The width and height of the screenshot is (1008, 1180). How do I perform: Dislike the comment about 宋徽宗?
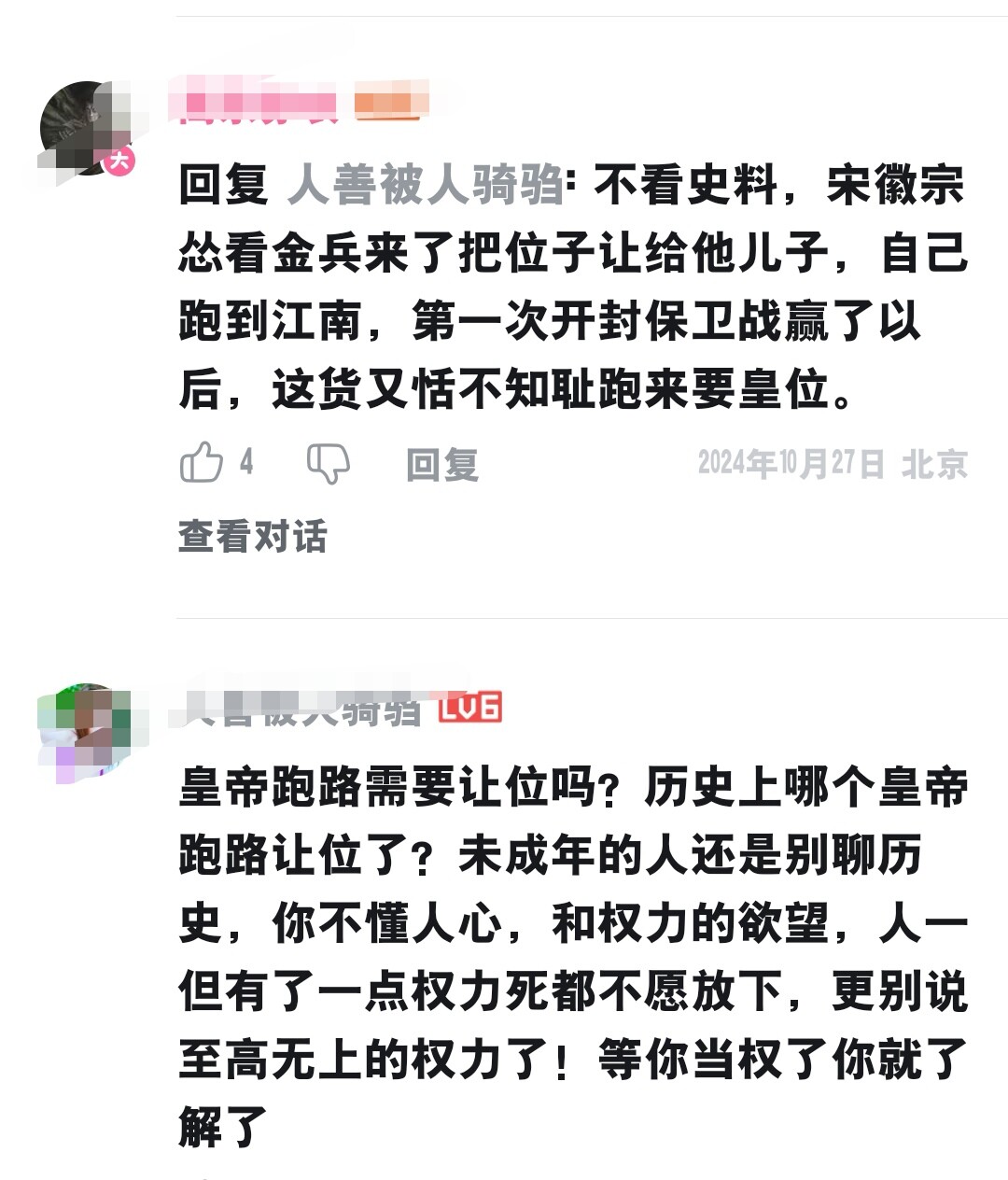pyautogui.click(x=328, y=463)
